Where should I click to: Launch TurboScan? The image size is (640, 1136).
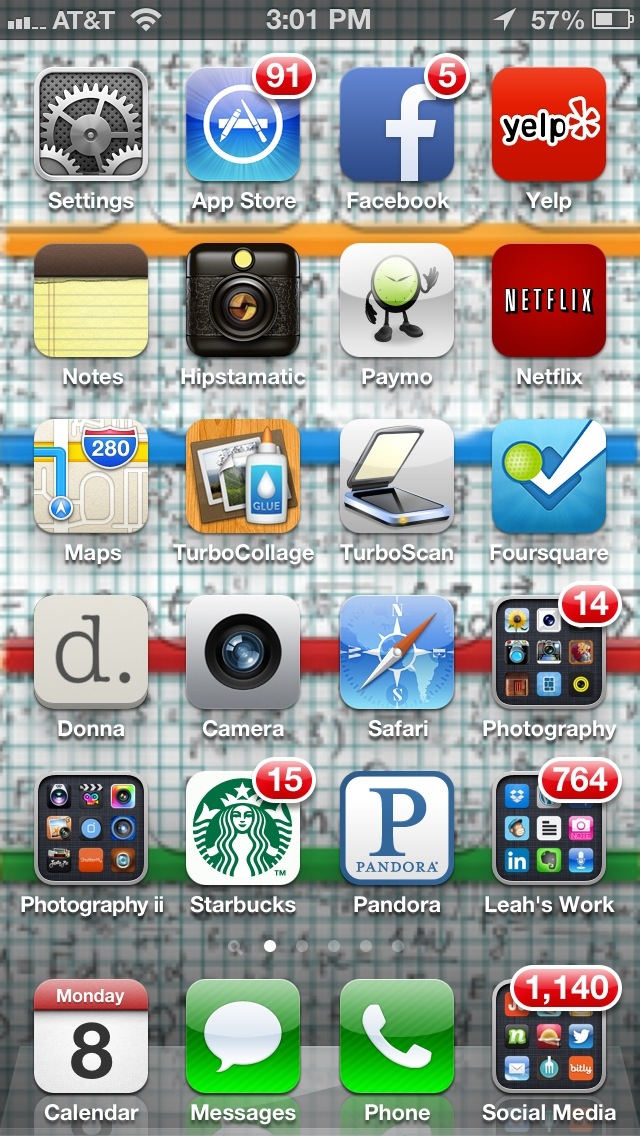click(397, 476)
